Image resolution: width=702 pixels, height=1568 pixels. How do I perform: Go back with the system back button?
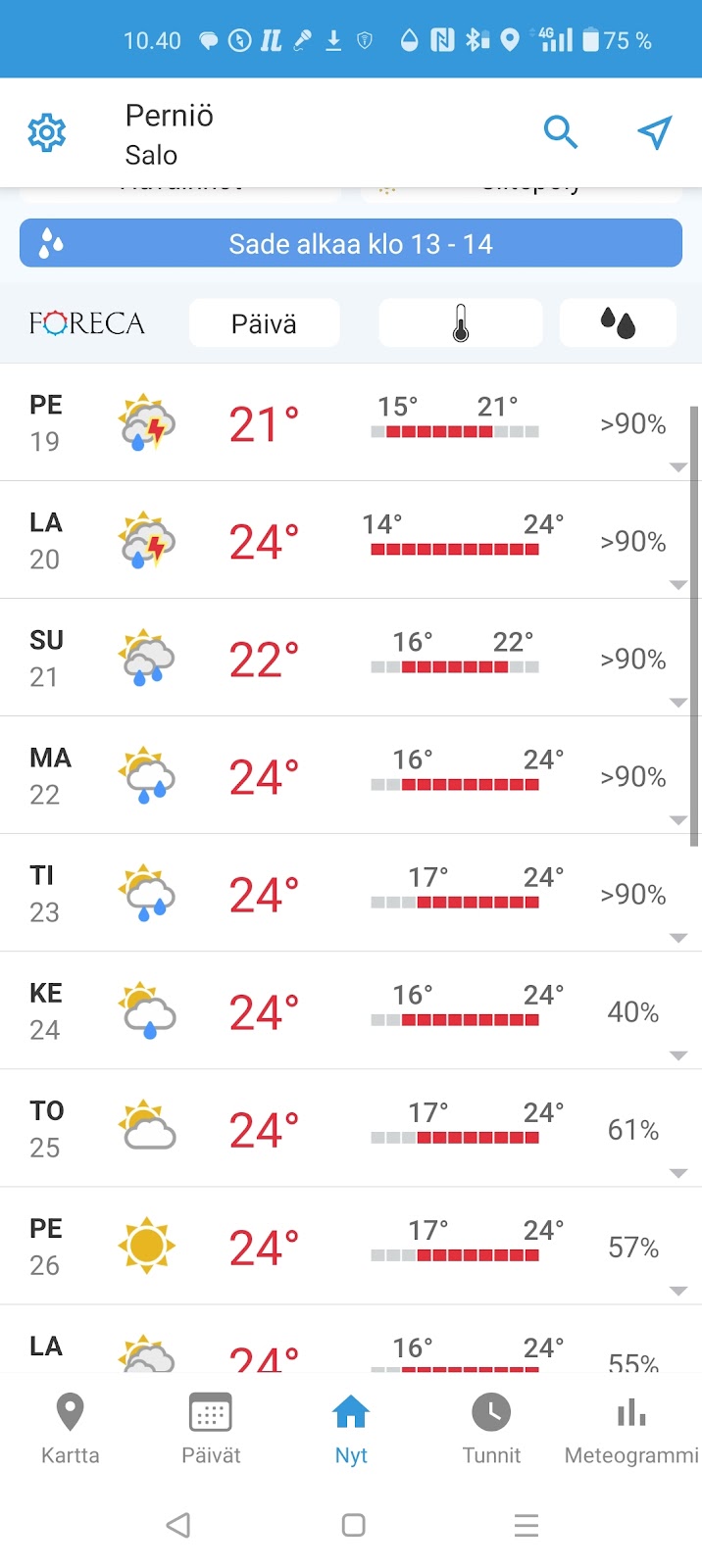point(178,1525)
